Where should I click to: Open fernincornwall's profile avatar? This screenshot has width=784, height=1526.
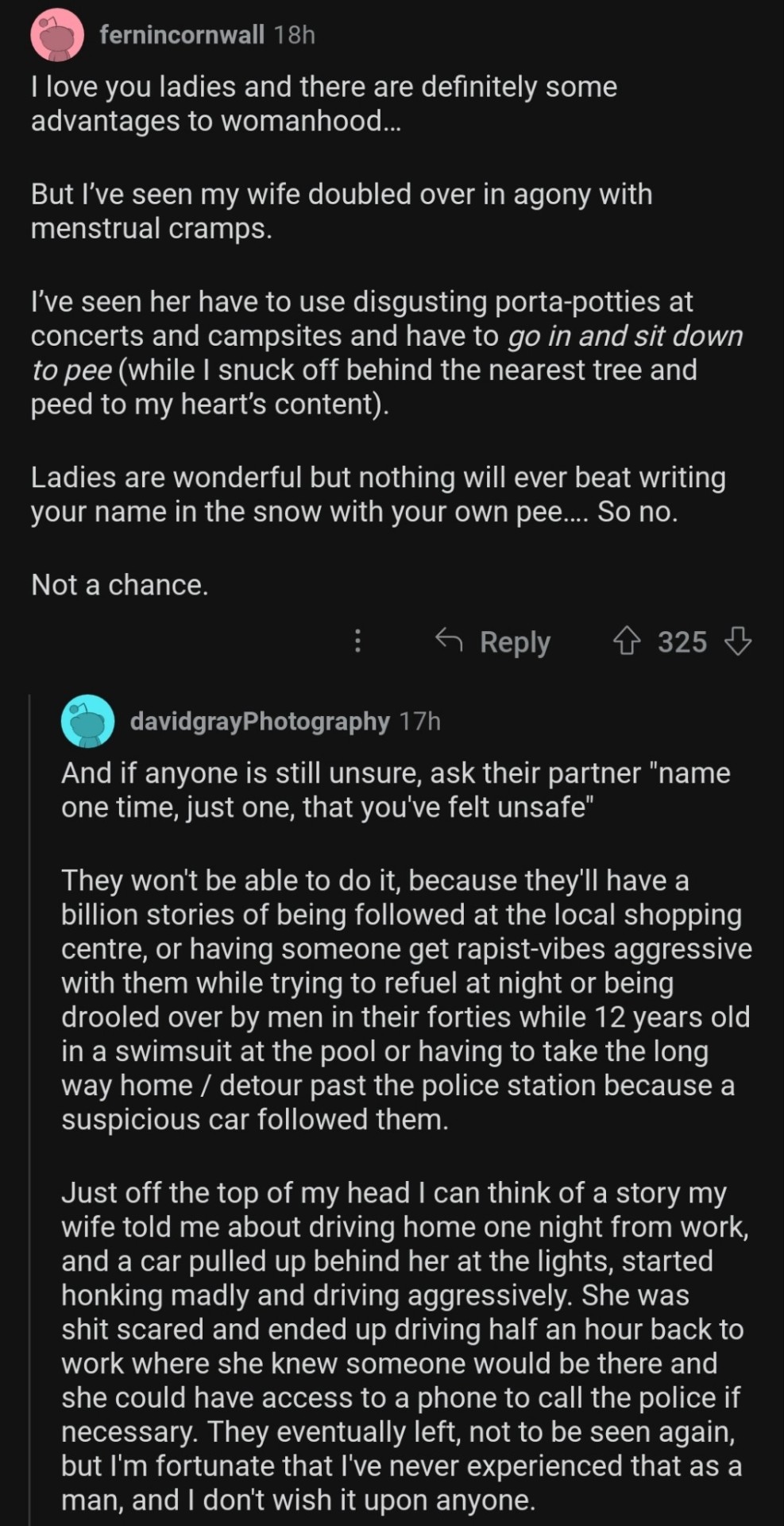pos(57,35)
